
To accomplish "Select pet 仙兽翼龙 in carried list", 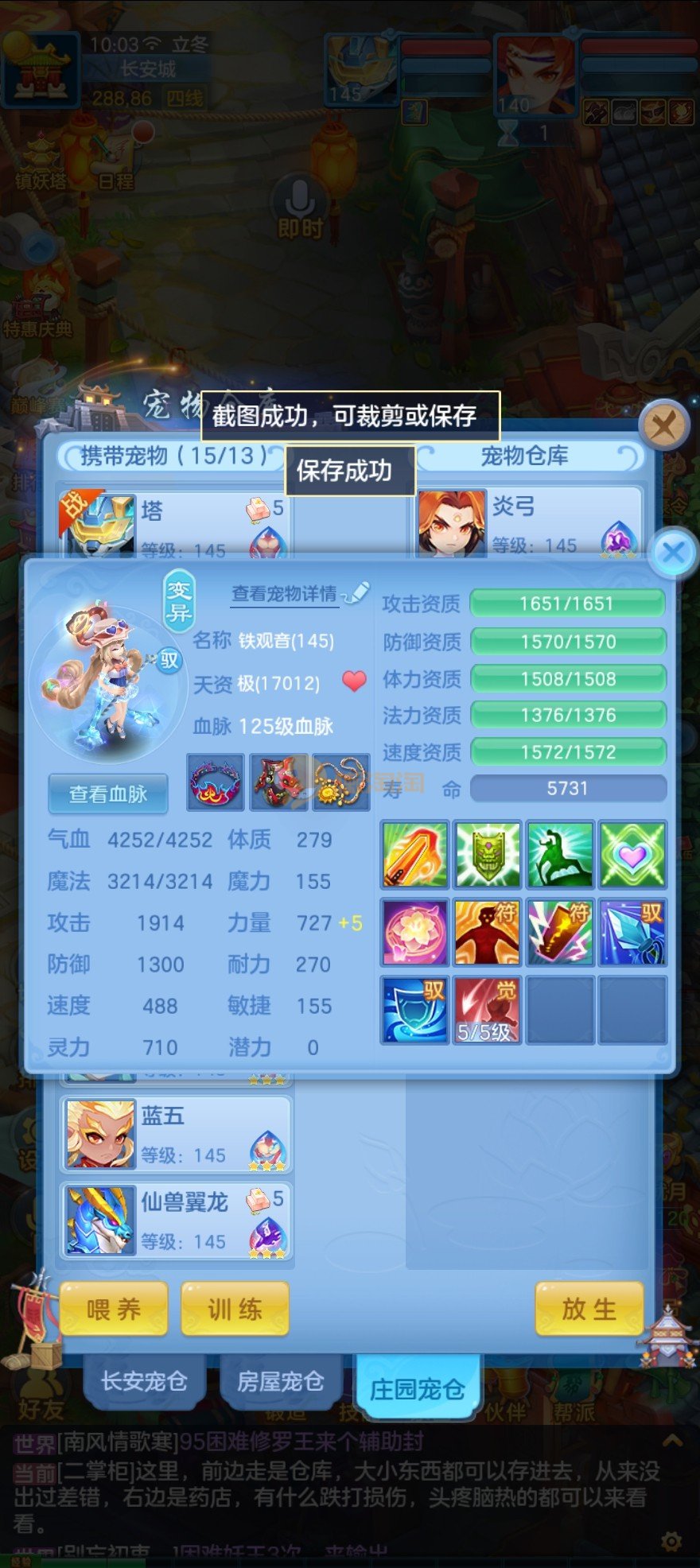I will coord(177,1221).
